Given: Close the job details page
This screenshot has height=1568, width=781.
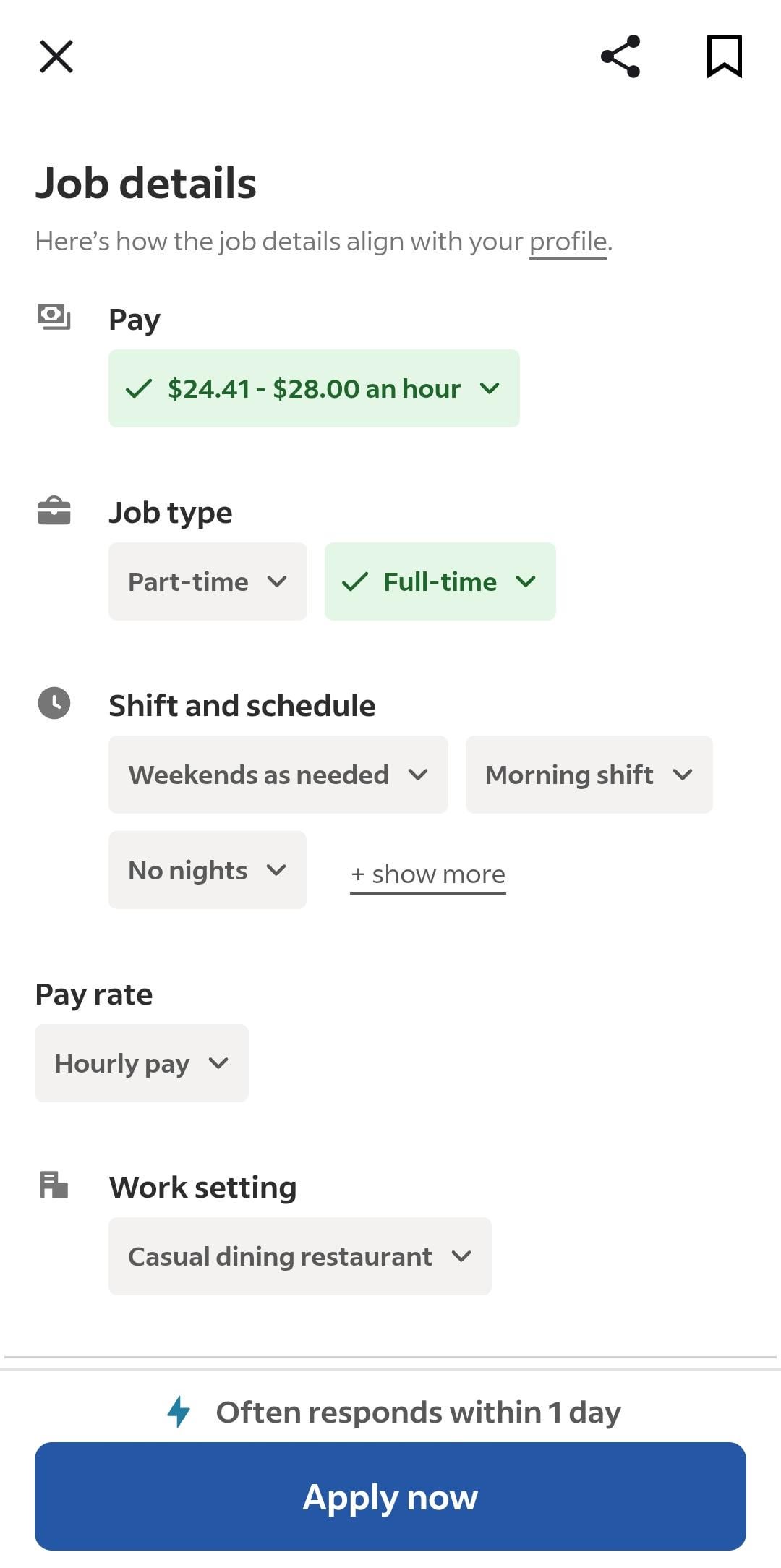Looking at the screenshot, I should tap(56, 56).
